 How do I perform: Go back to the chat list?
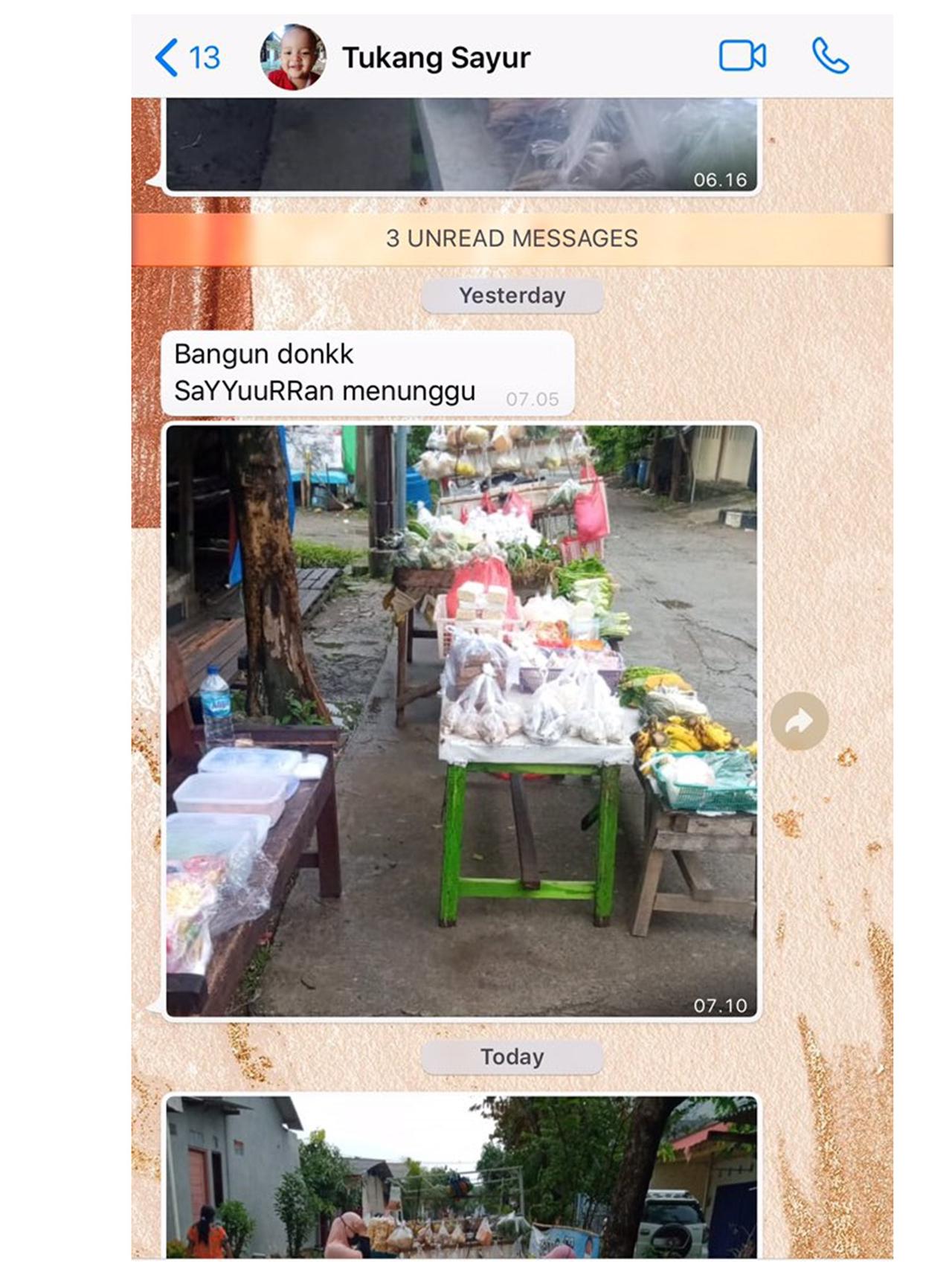tap(186, 57)
